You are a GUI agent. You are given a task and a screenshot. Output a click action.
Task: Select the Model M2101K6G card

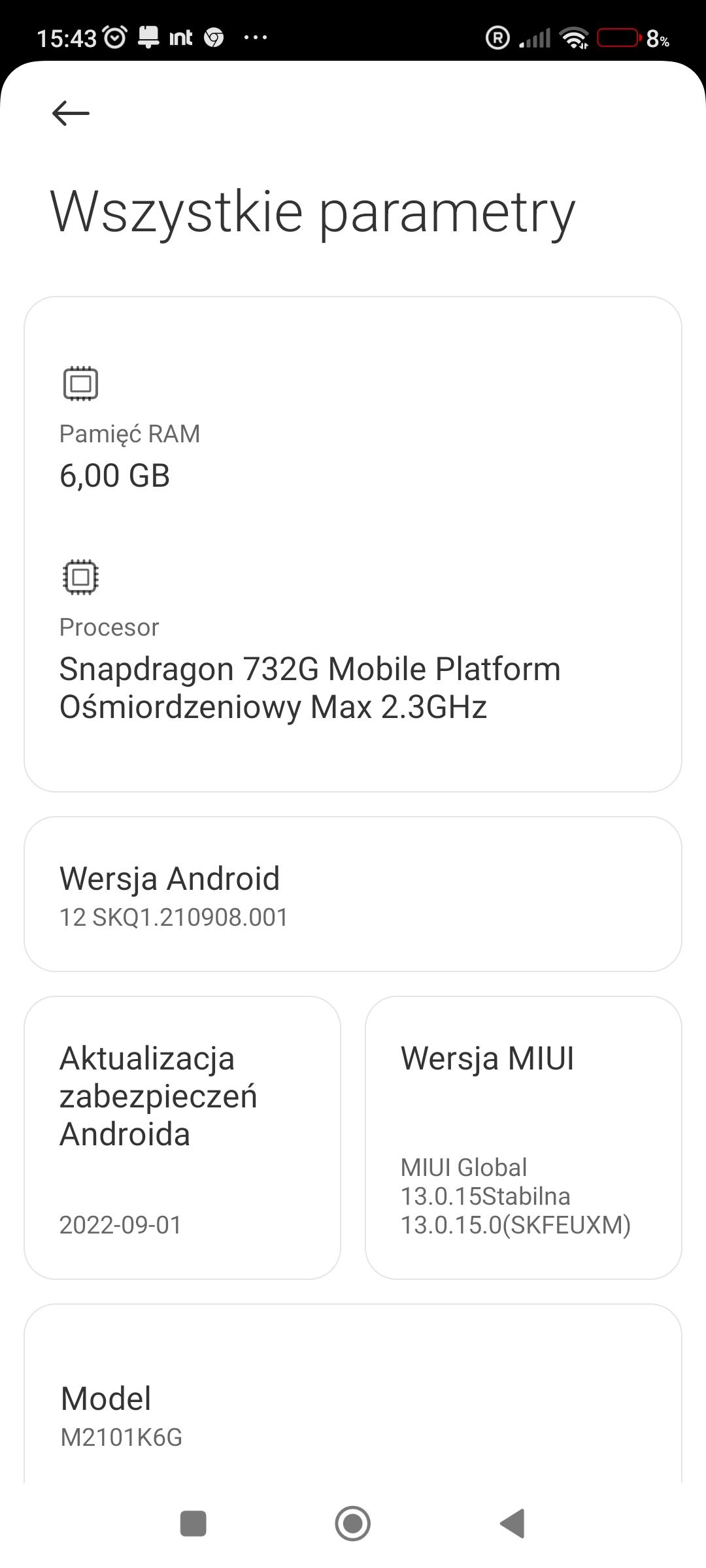(x=353, y=1405)
